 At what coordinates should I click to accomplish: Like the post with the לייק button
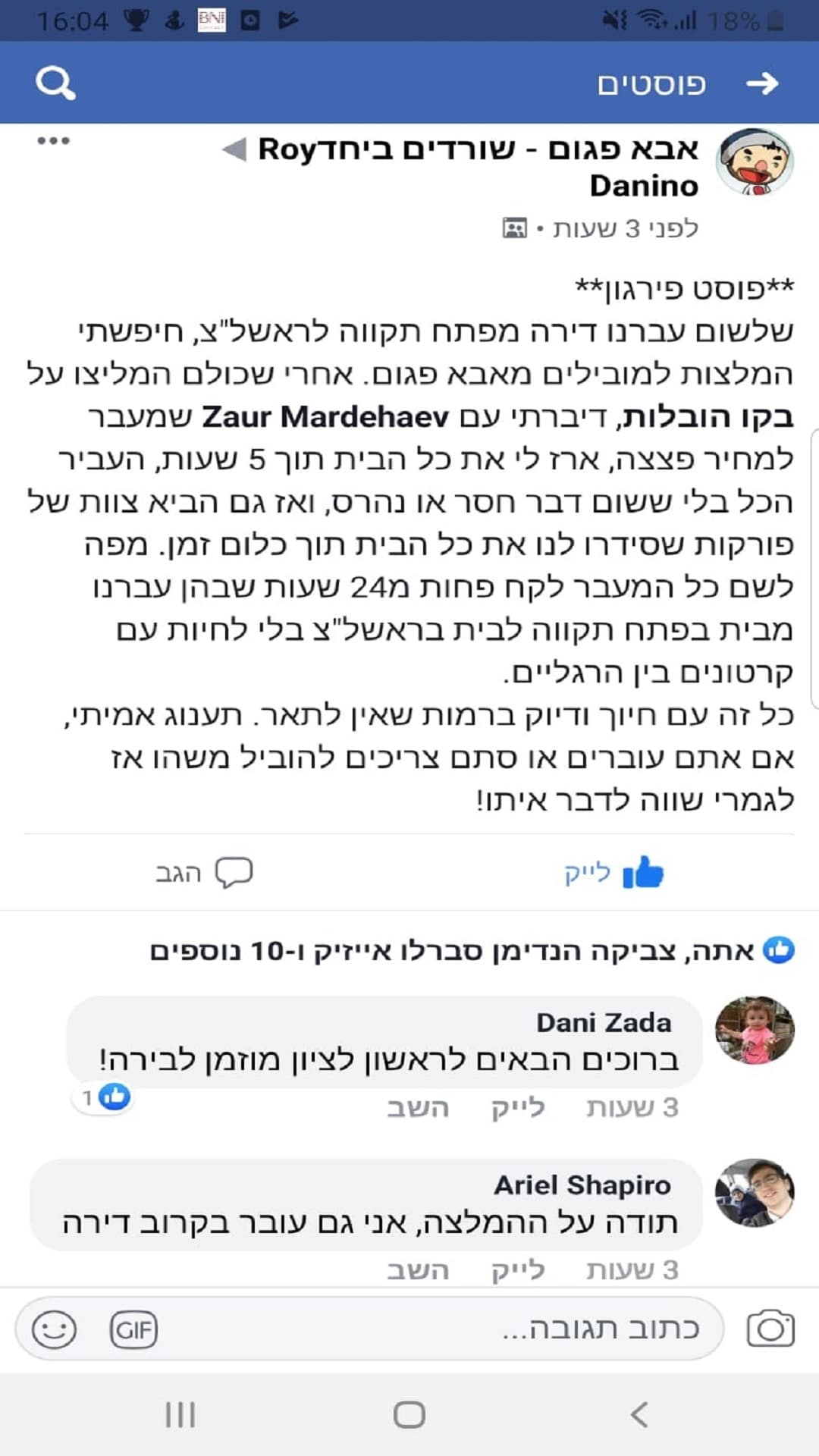click(614, 874)
